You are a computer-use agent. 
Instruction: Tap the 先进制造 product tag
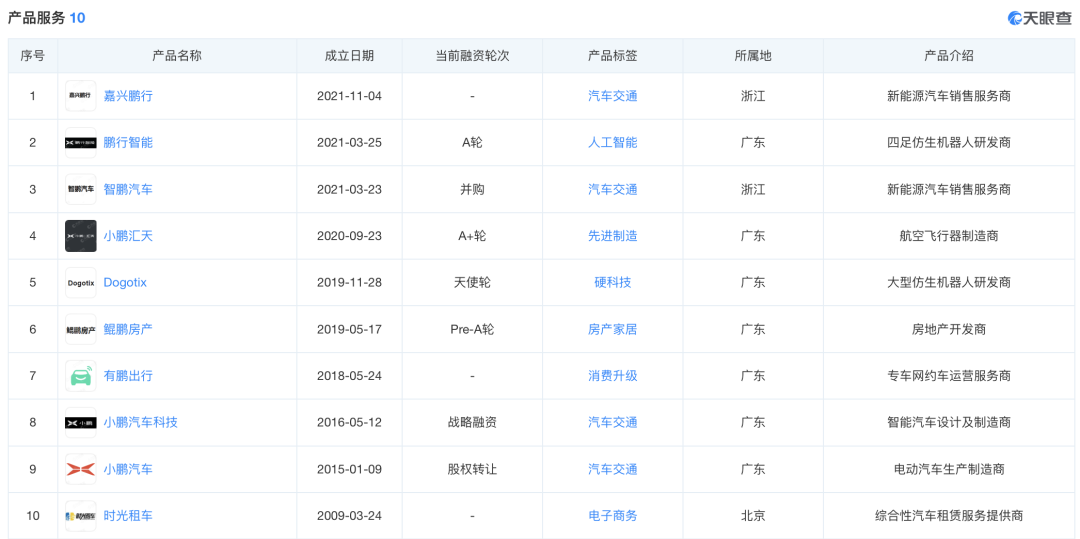(612, 236)
